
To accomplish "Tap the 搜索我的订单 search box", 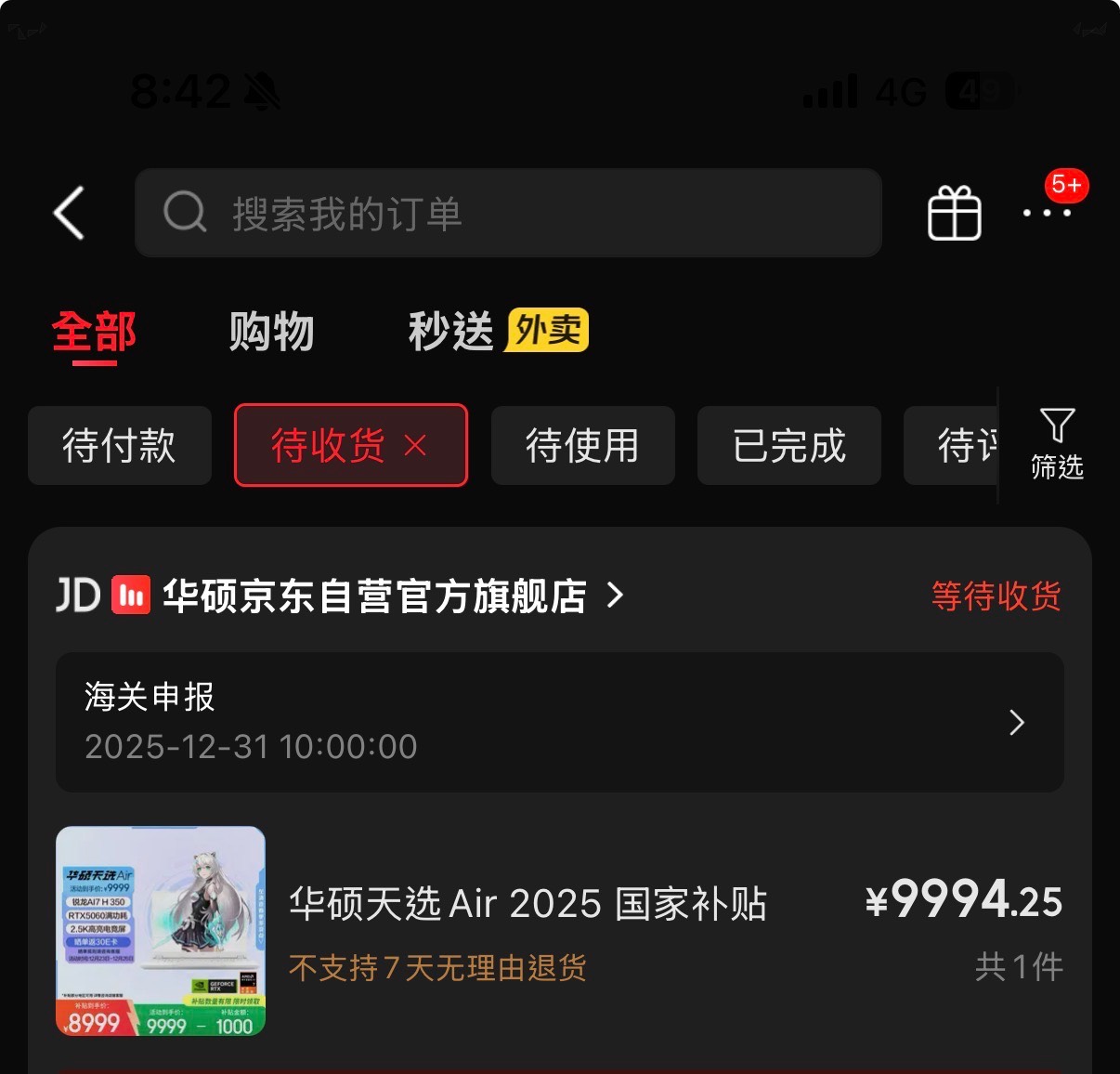I will click(508, 213).
